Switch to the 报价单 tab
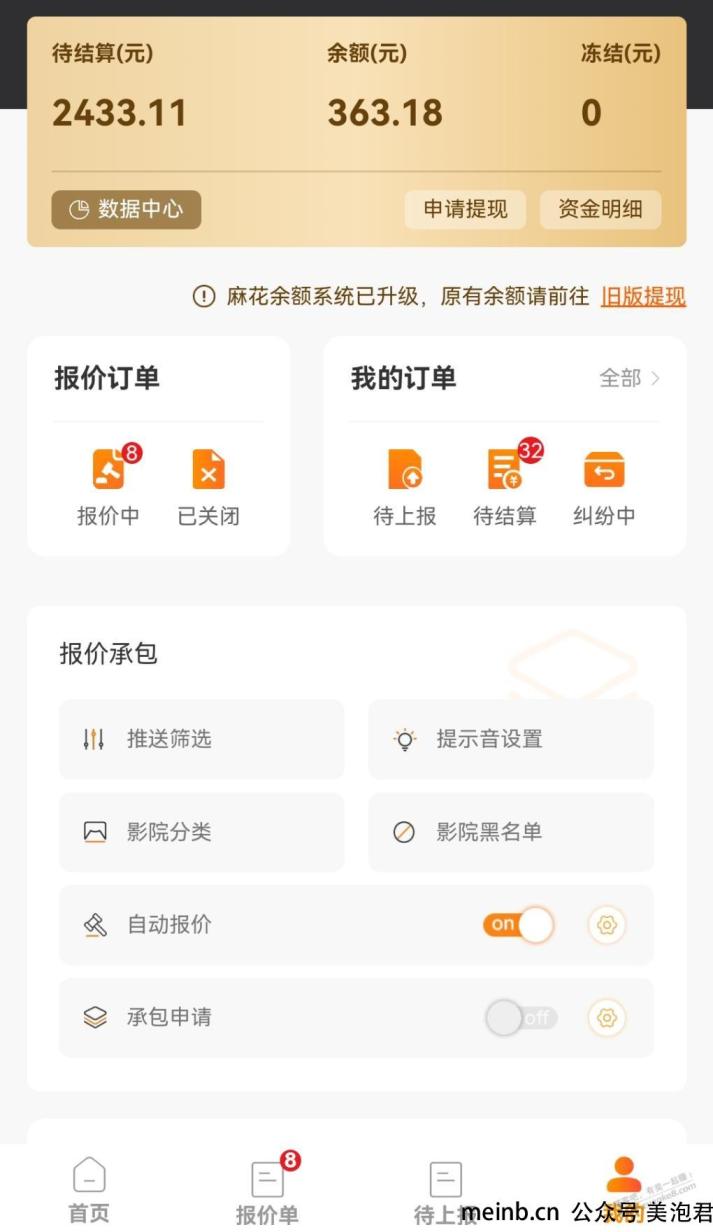The image size is (713, 1232). tap(267, 1190)
